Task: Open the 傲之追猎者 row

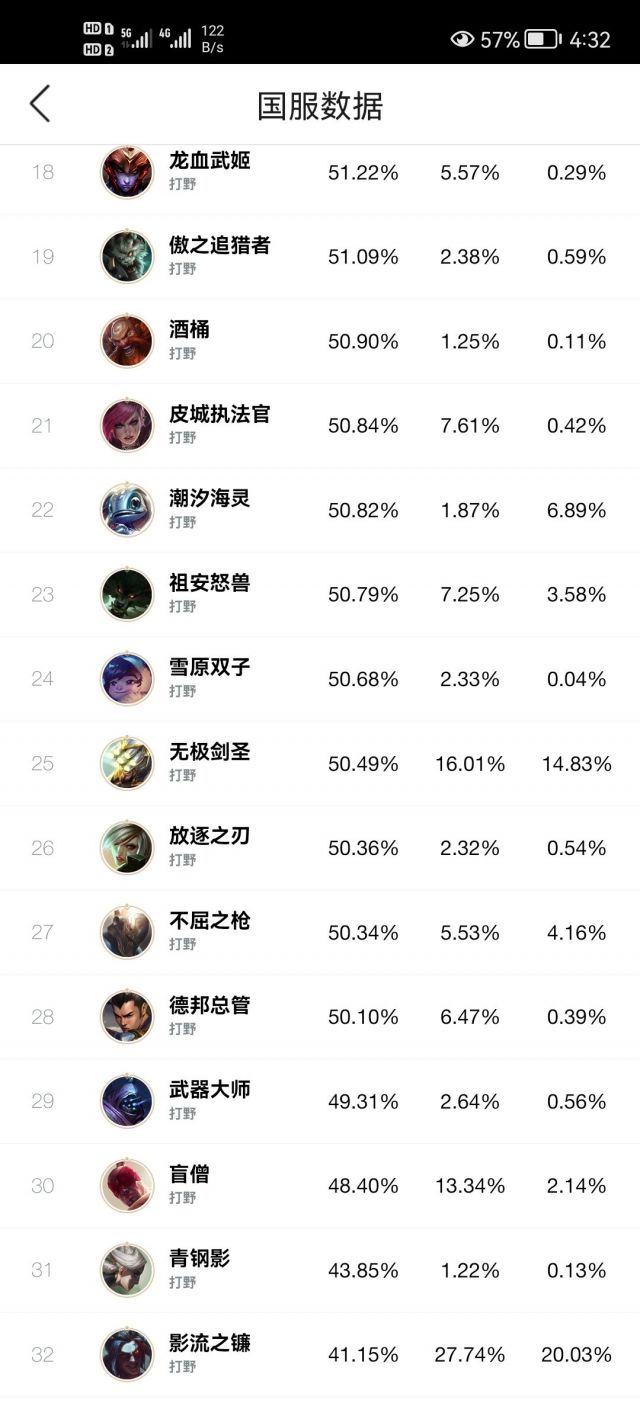Action: 320,256
